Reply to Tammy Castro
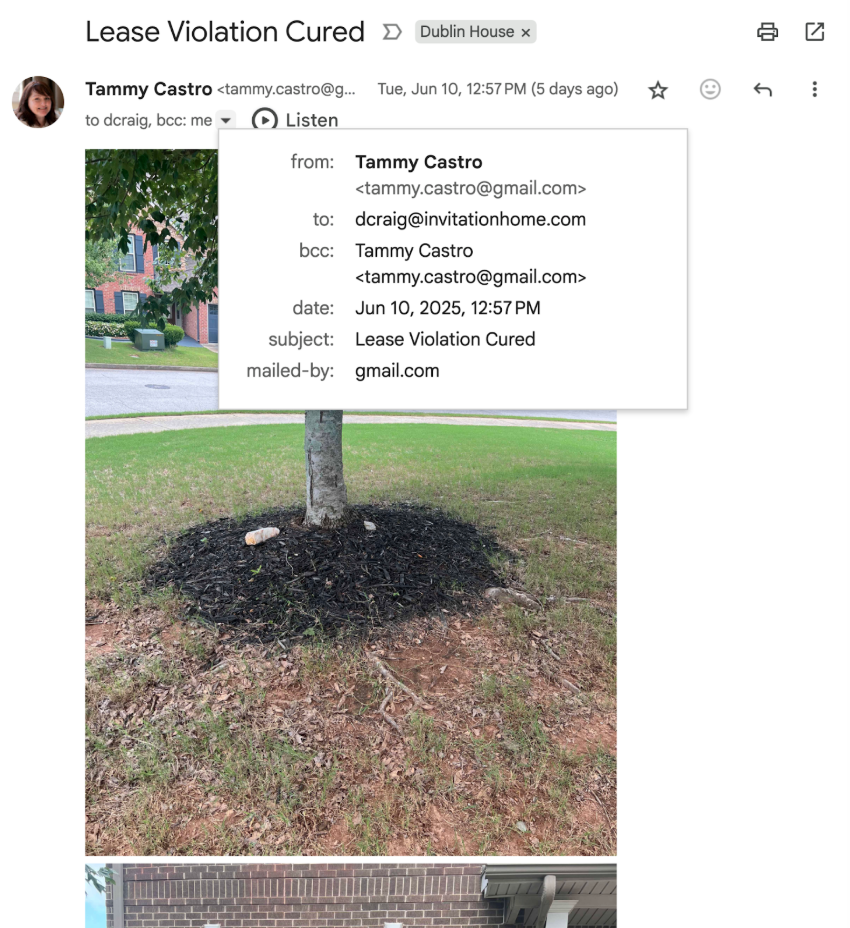Screen dimensions: 850x928 point(763,90)
